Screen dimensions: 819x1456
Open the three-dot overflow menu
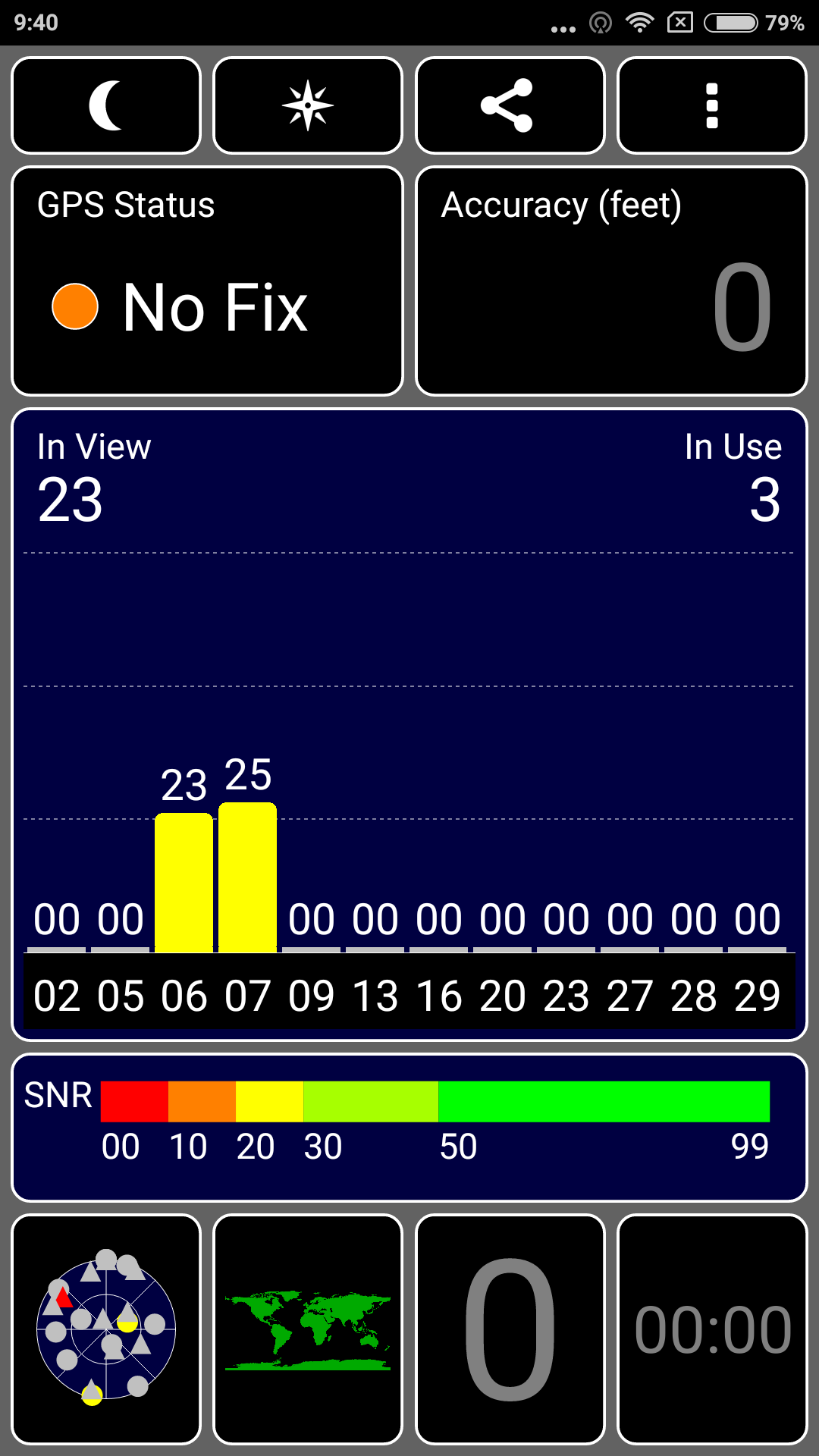tap(711, 105)
